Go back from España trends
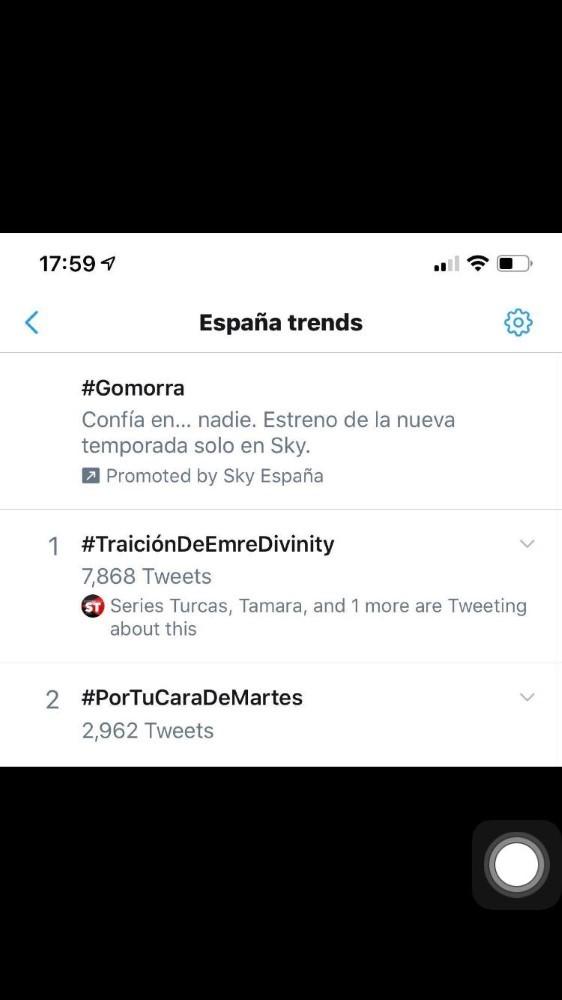This screenshot has height=1000, width=562. point(32,323)
